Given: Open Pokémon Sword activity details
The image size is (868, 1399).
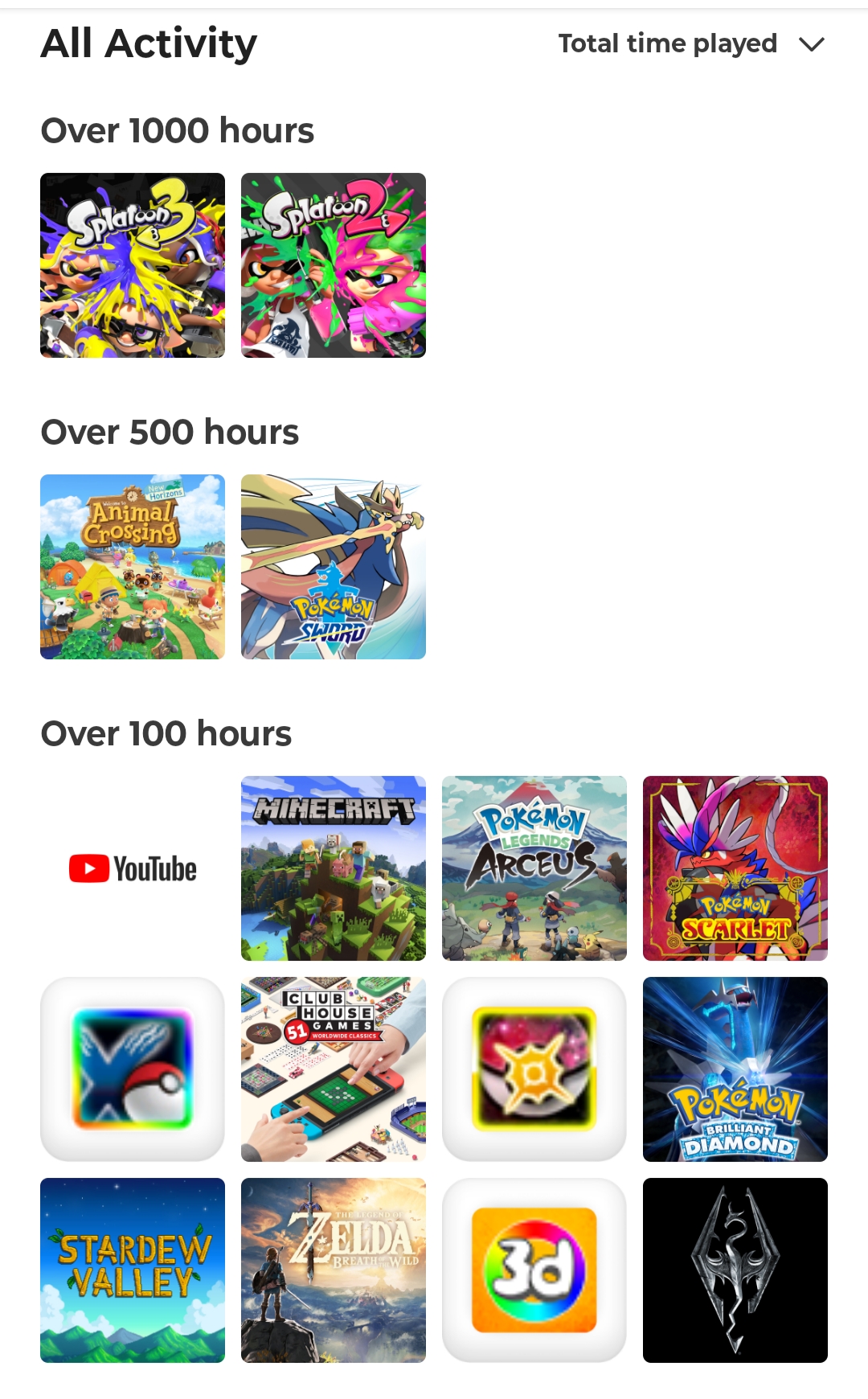Looking at the screenshot, I should pos(334,567).
